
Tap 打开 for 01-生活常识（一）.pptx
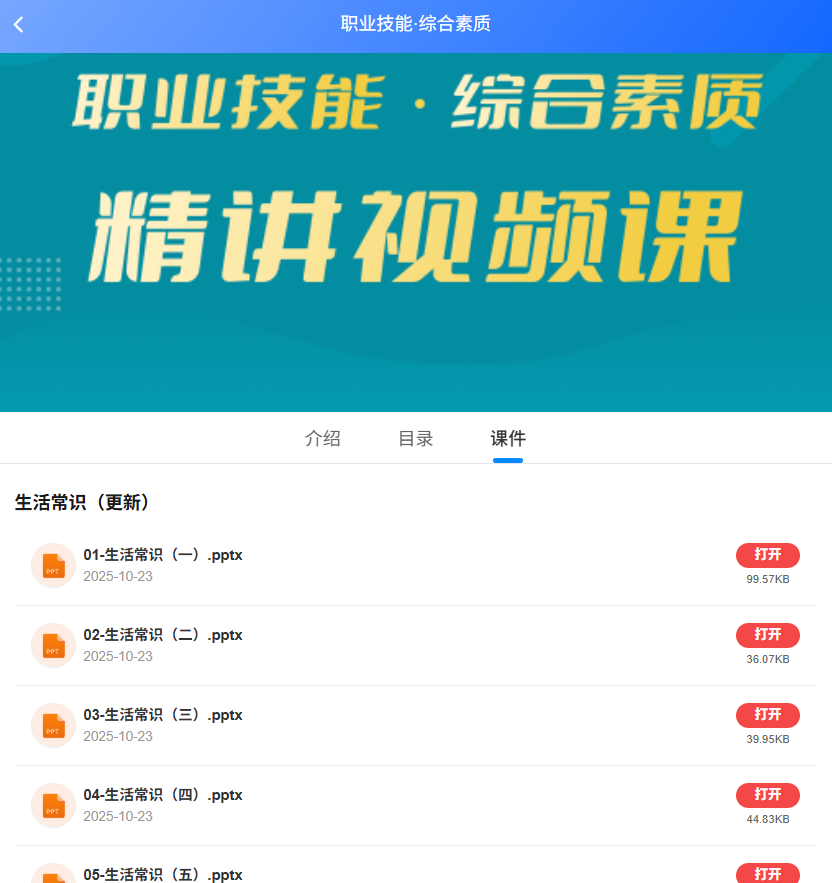(767, 555)
